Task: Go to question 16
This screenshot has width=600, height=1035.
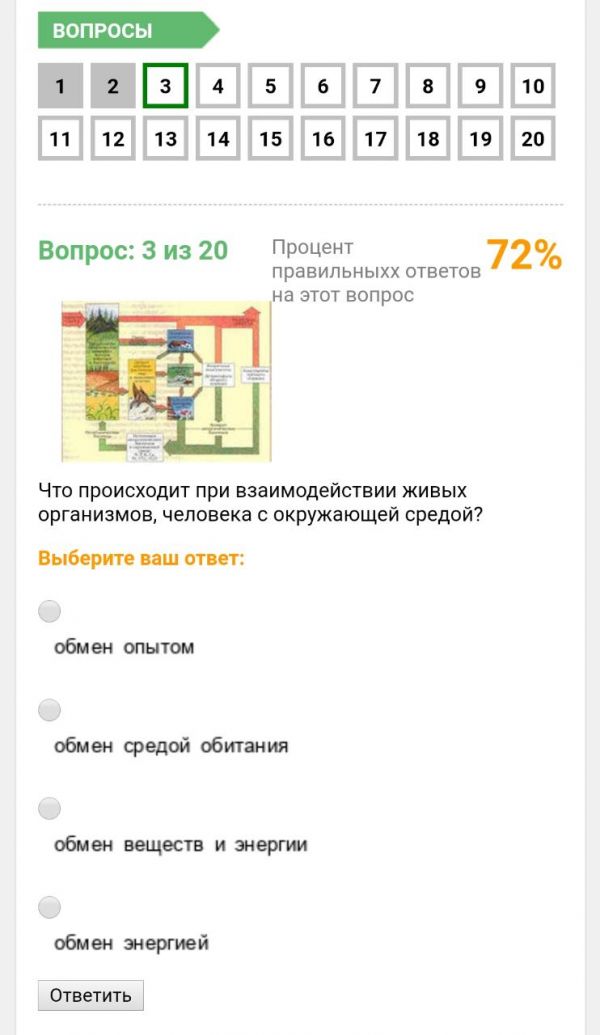Action: point(323,139)
